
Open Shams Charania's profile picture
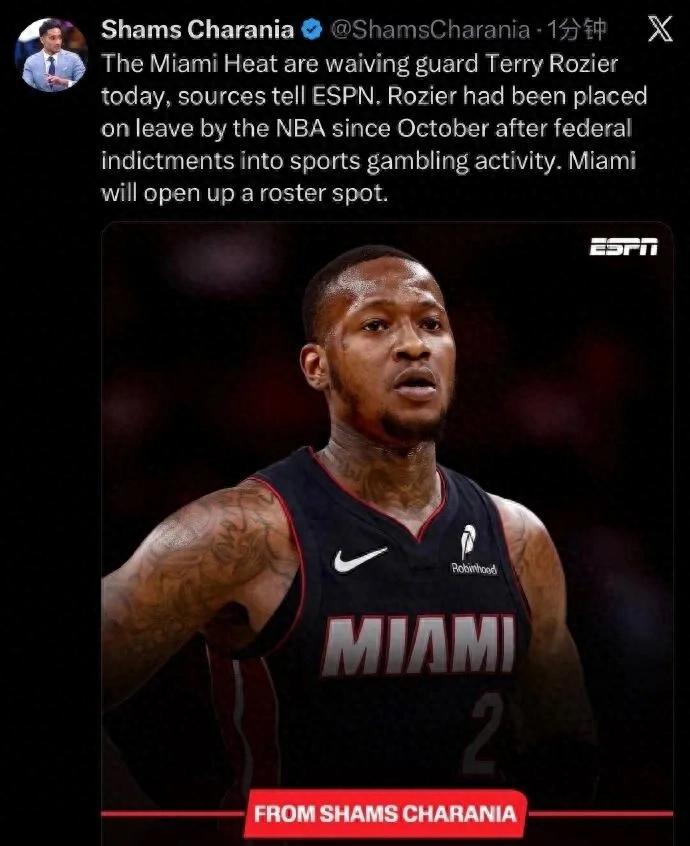[x=50, y=56]
